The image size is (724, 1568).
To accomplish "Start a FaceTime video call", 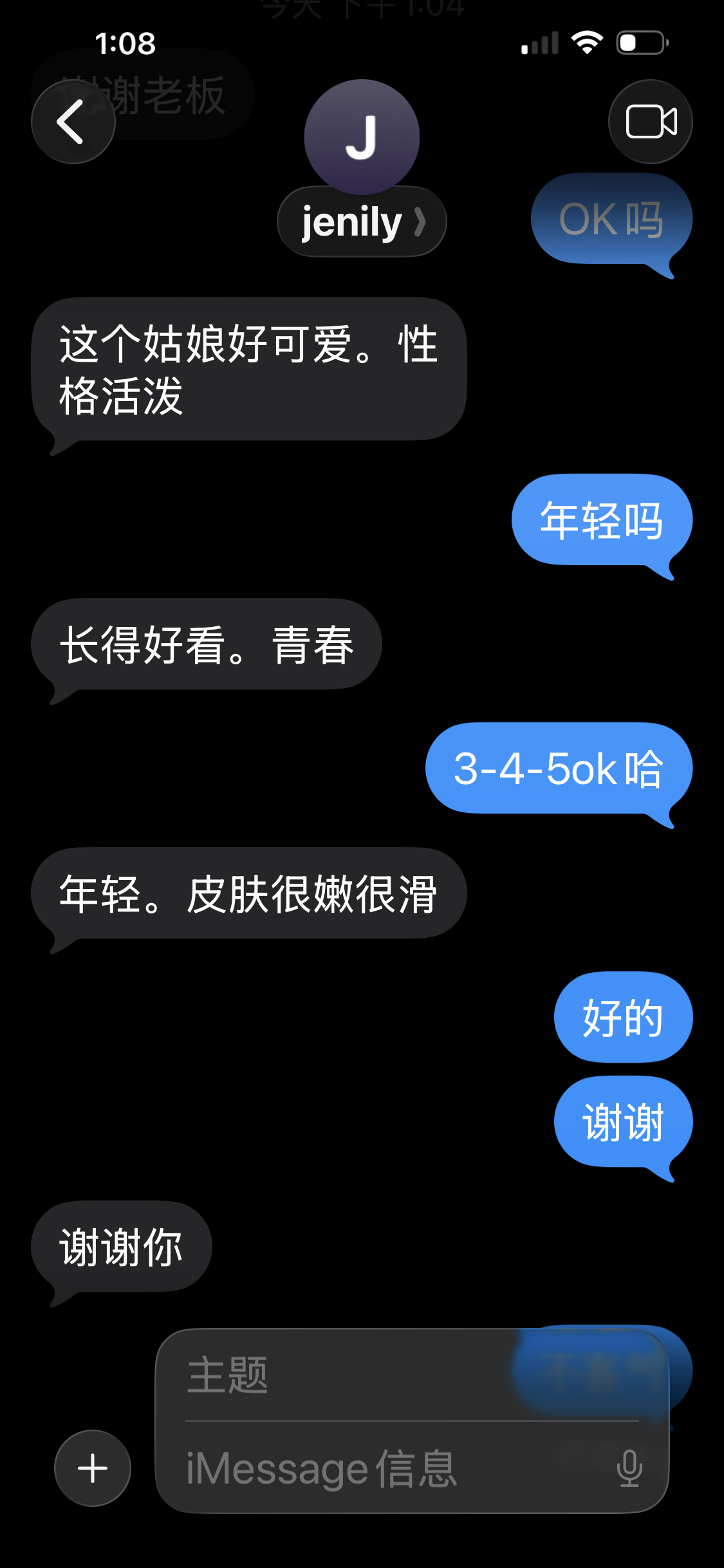I will point(650,122).
